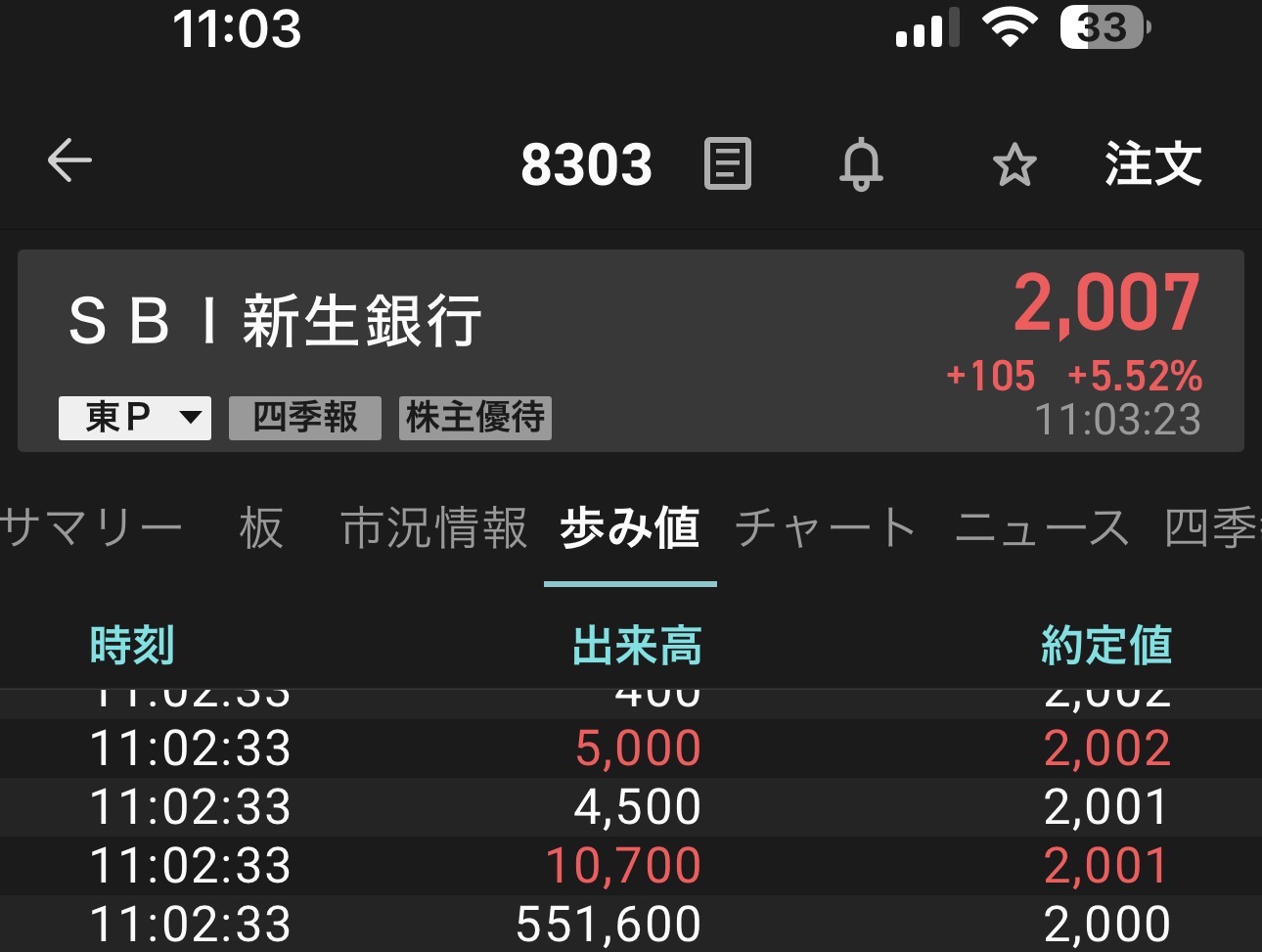Select the 歩み値 tab
Viewport: 1262px width, 952px height.
630,528
